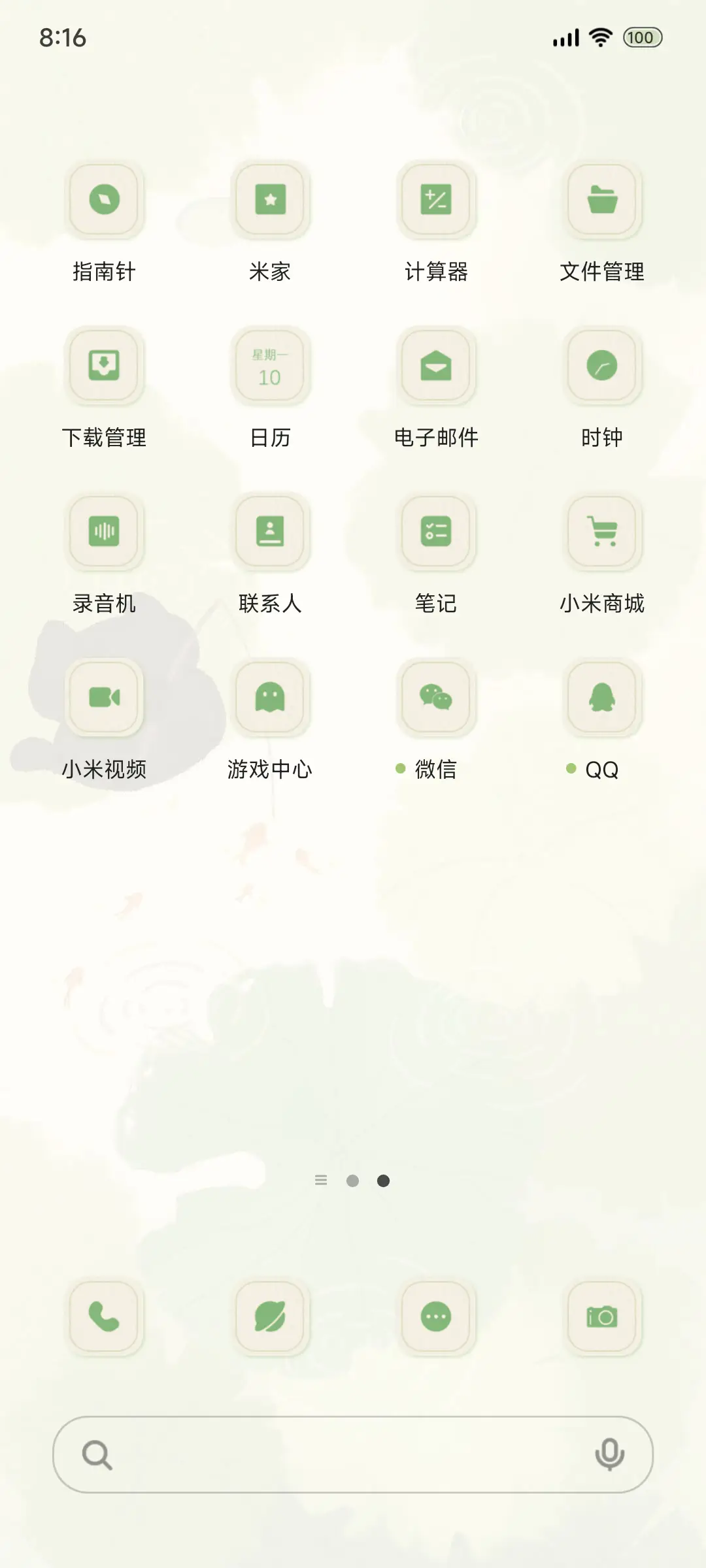Open the Notes (笔记) app
This screenshot has width=706, height=1568.
point(437,532)
